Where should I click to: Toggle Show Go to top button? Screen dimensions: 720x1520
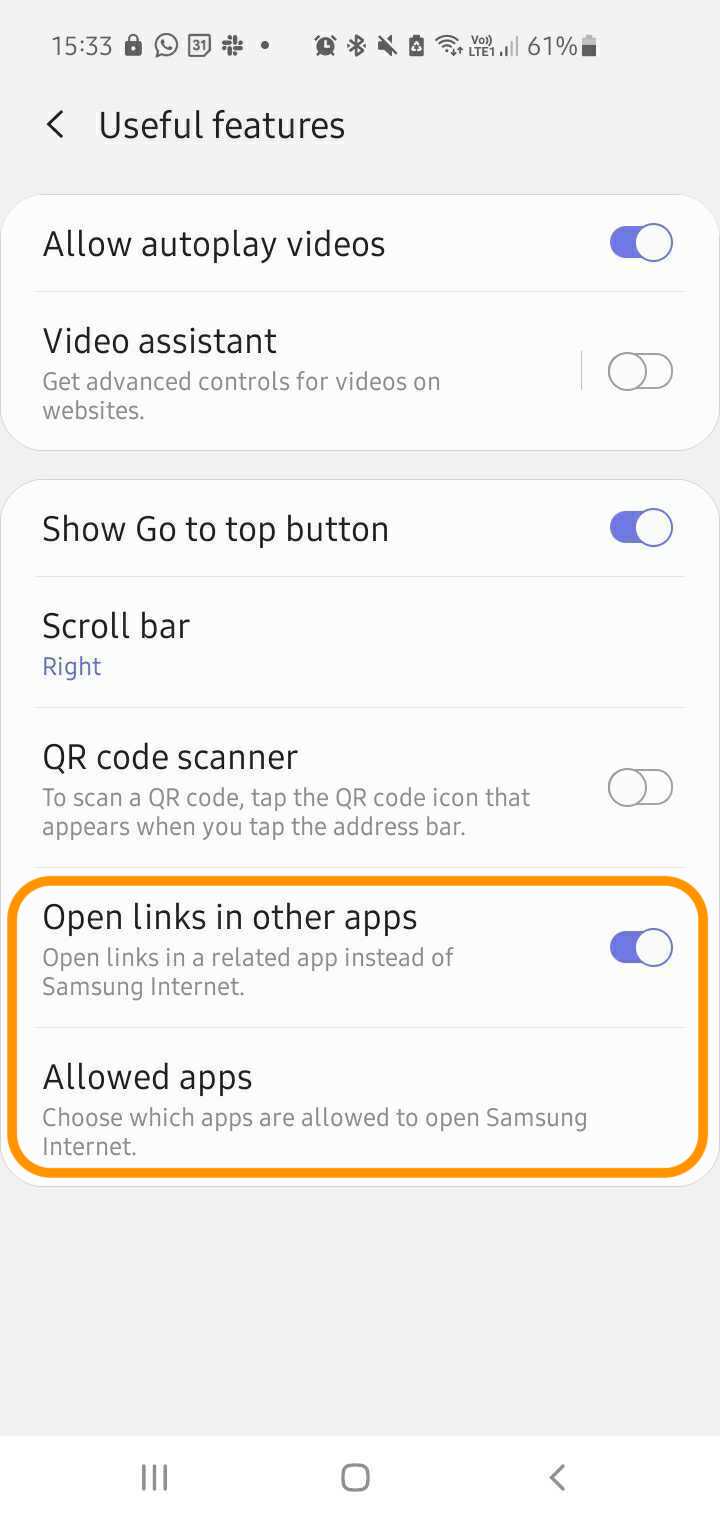(641, 528)
